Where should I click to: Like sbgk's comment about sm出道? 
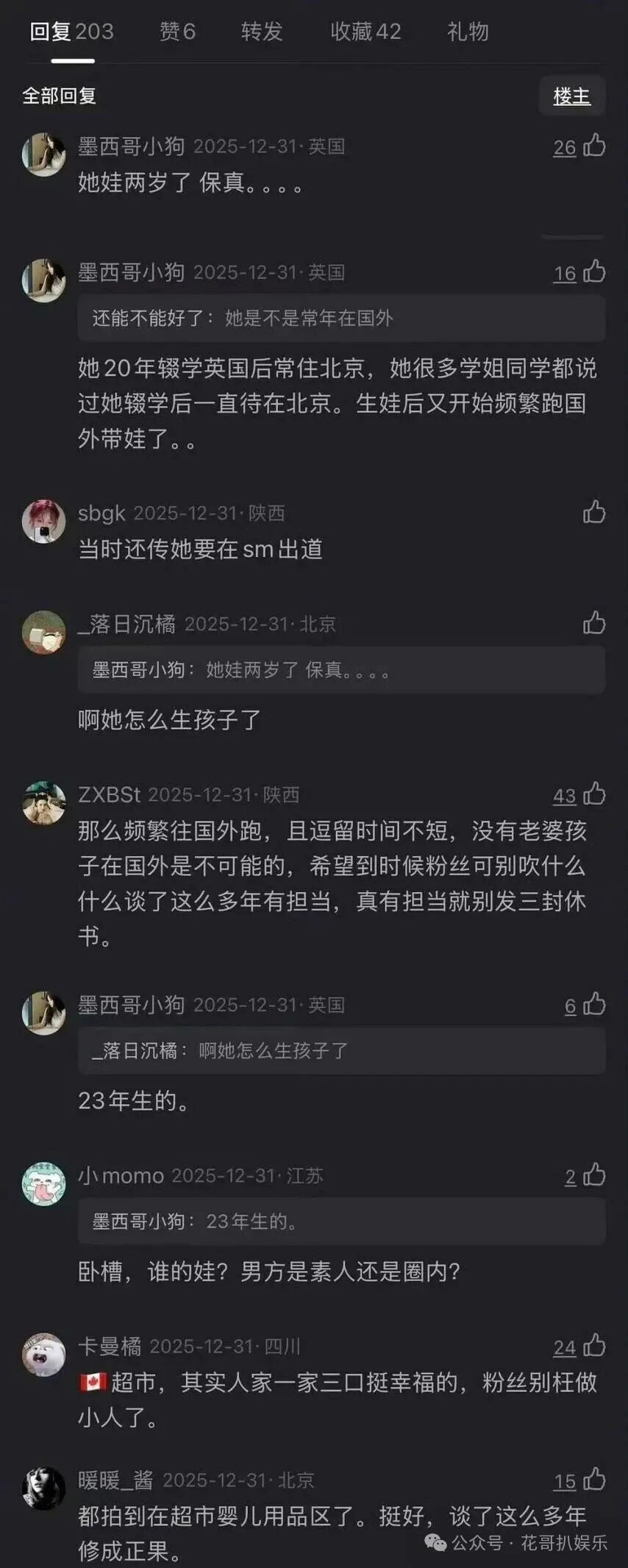[594, 512]
